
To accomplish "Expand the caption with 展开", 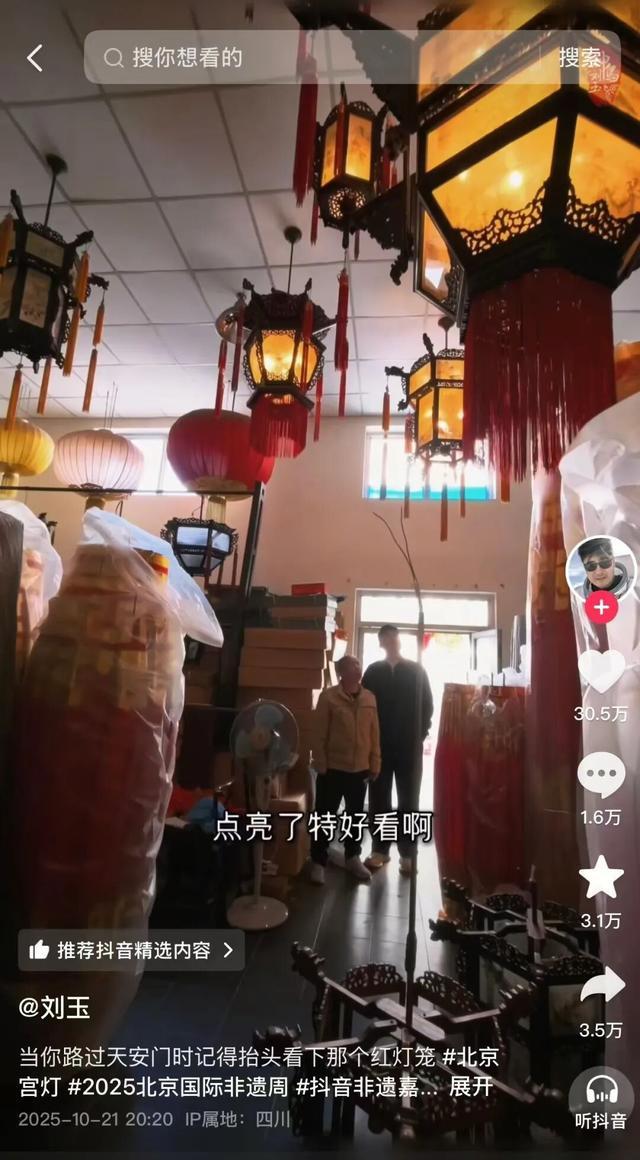I will (471, 1087).
